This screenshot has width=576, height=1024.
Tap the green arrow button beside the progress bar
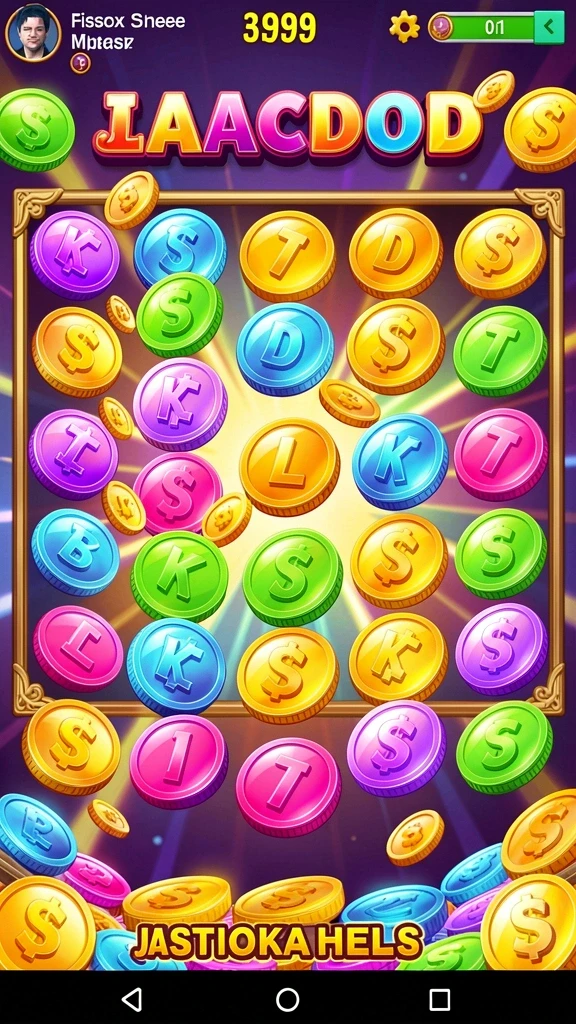[x=549, y=27]
